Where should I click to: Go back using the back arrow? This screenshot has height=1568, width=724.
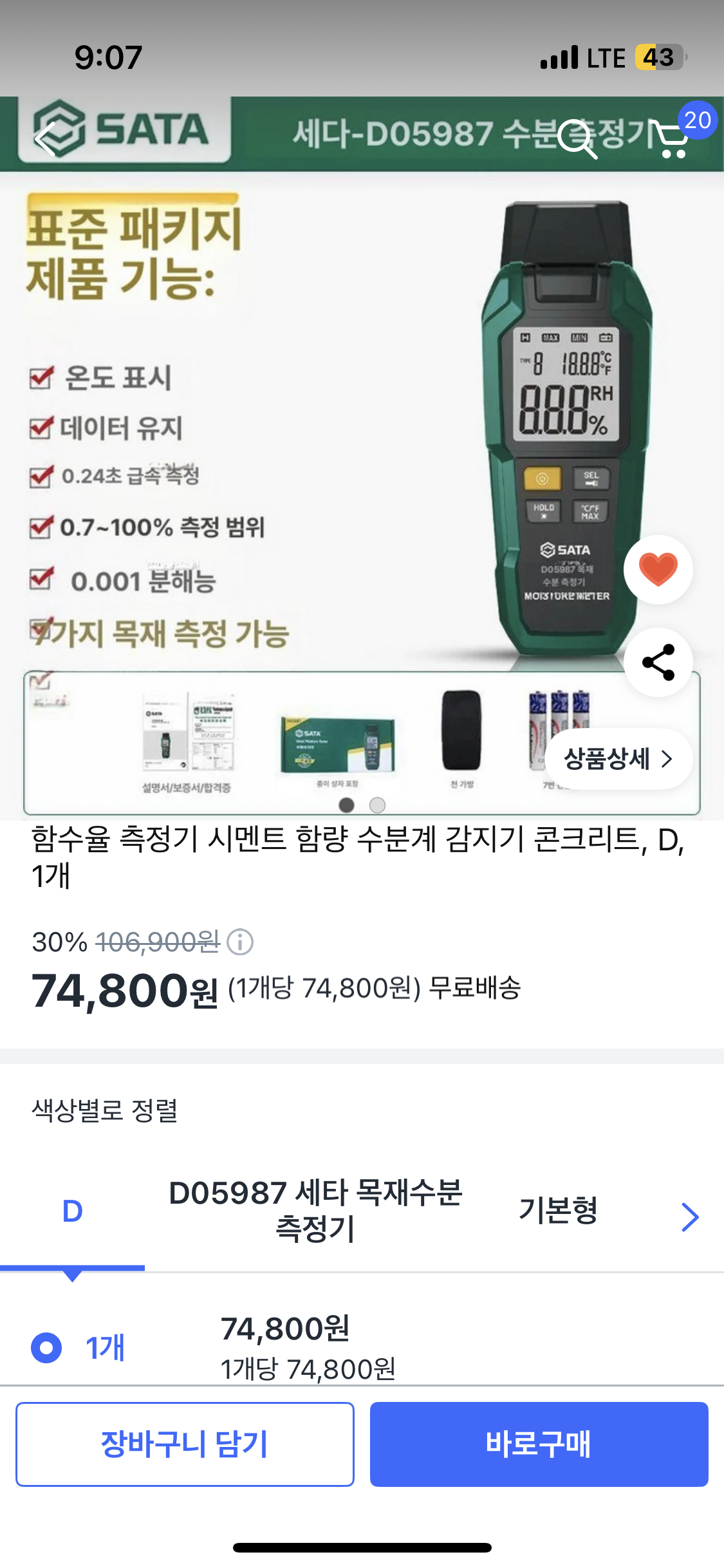click(46, 138)
